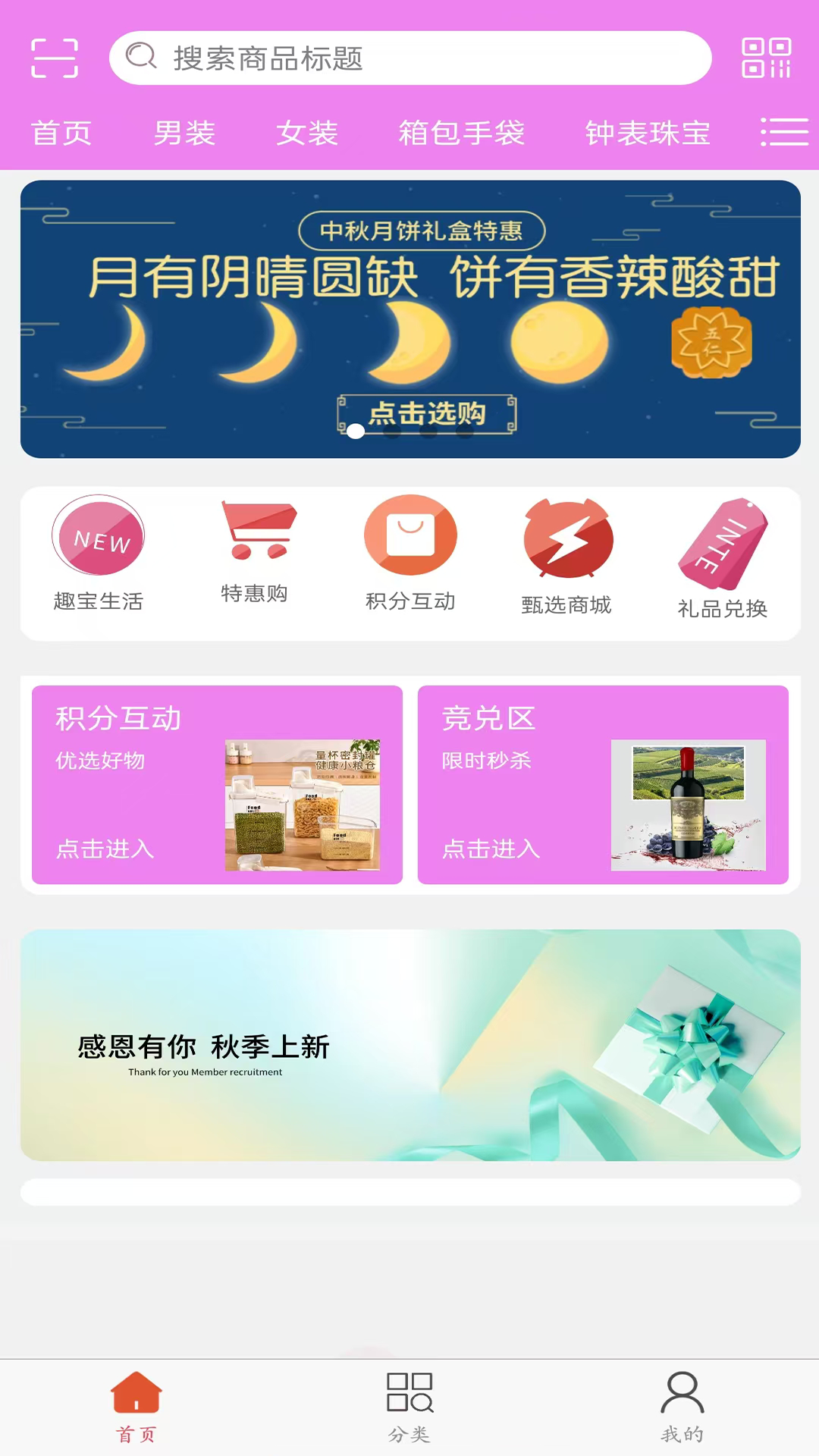Viewport: 819px width, 1456px height.
Task: Switch to the 女装 tab
Action: pos(307,133)
